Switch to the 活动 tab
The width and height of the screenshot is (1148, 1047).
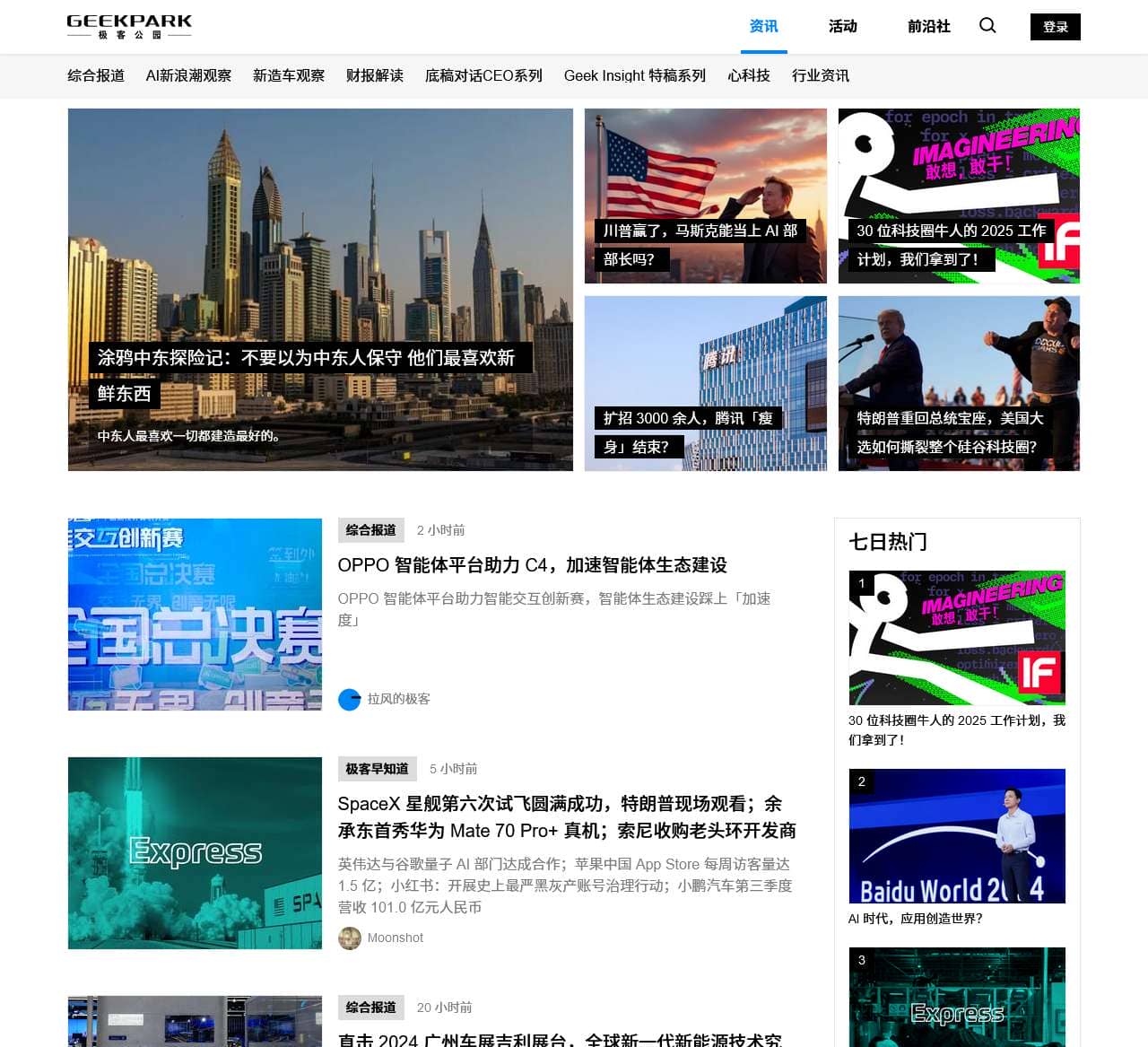click(842, 26)
